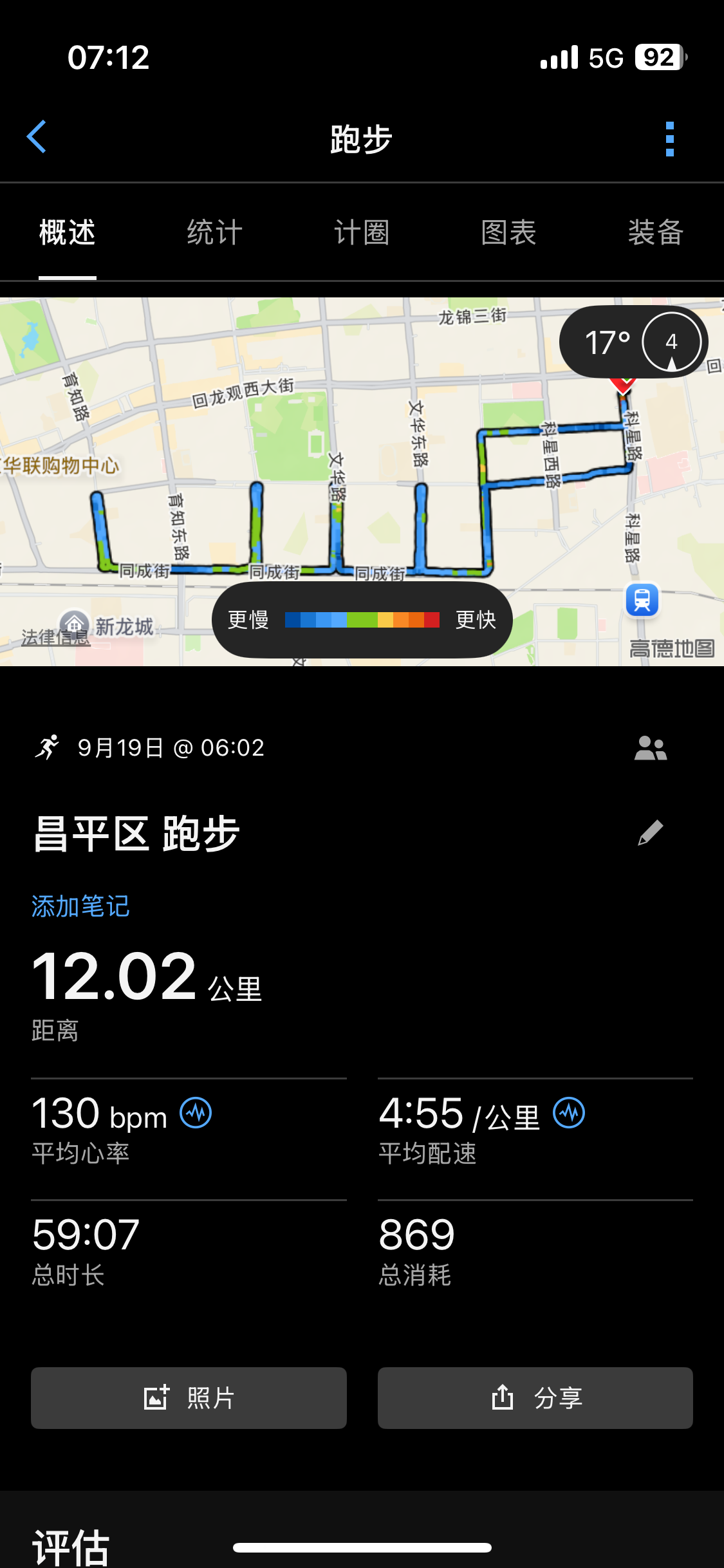Open the 图表 tab
724x1568 pixels.
click(x=508, y=232)
